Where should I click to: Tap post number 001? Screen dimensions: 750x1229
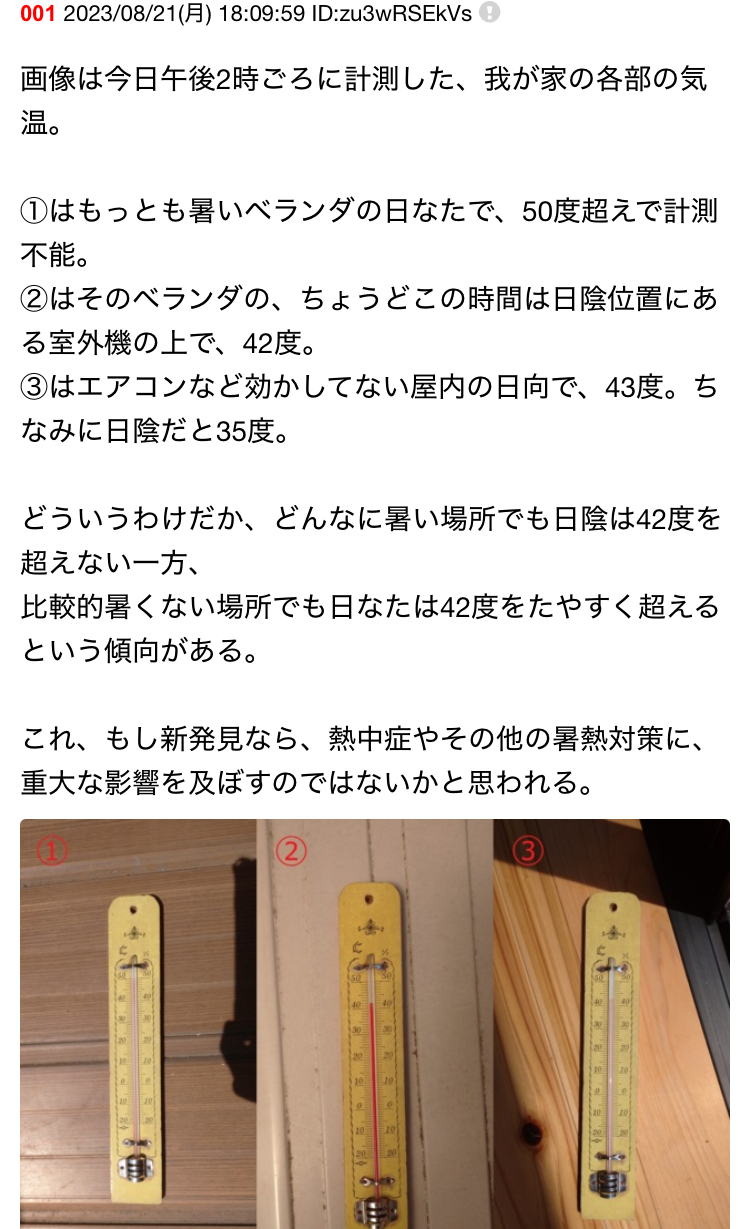pyautogui.click(x=37, y=13)
